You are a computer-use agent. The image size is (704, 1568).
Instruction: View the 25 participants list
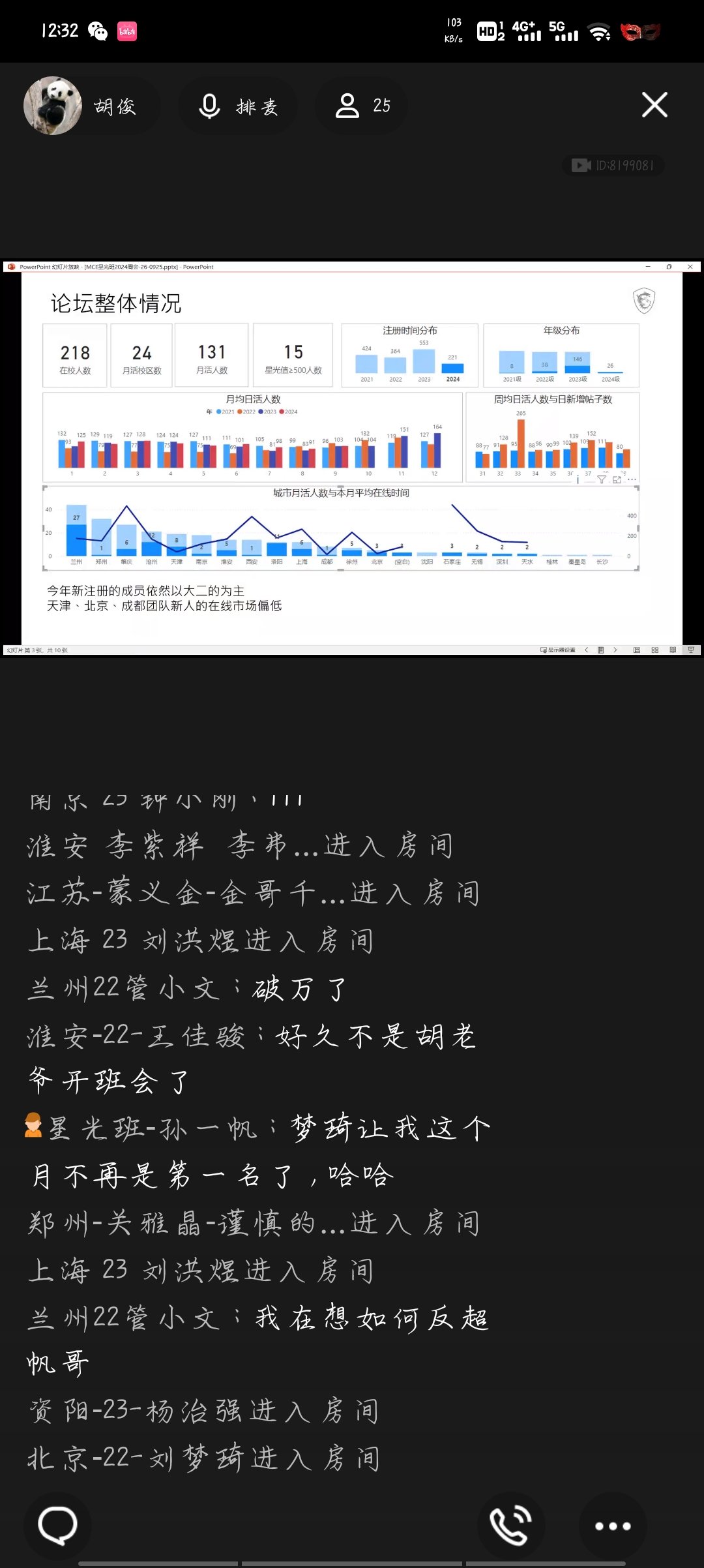click(x=362, y=106)
